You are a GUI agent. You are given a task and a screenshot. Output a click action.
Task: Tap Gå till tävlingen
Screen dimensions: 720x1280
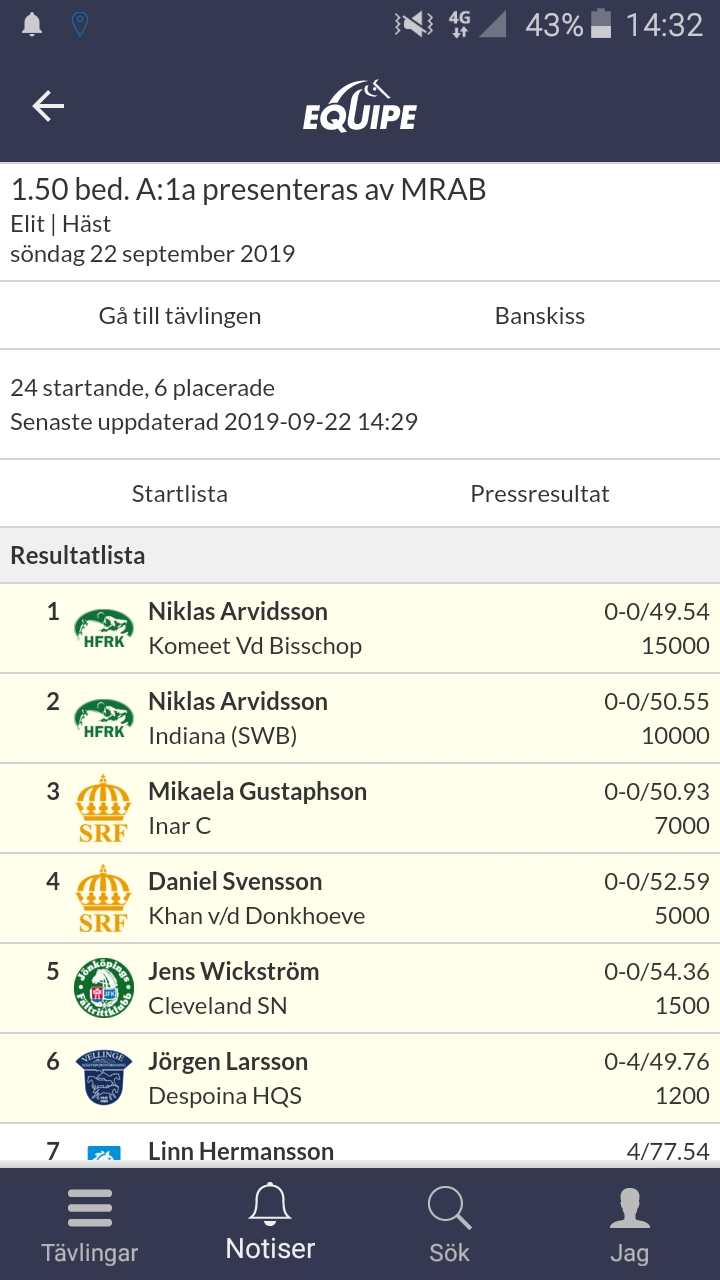[x=180, y=316]
